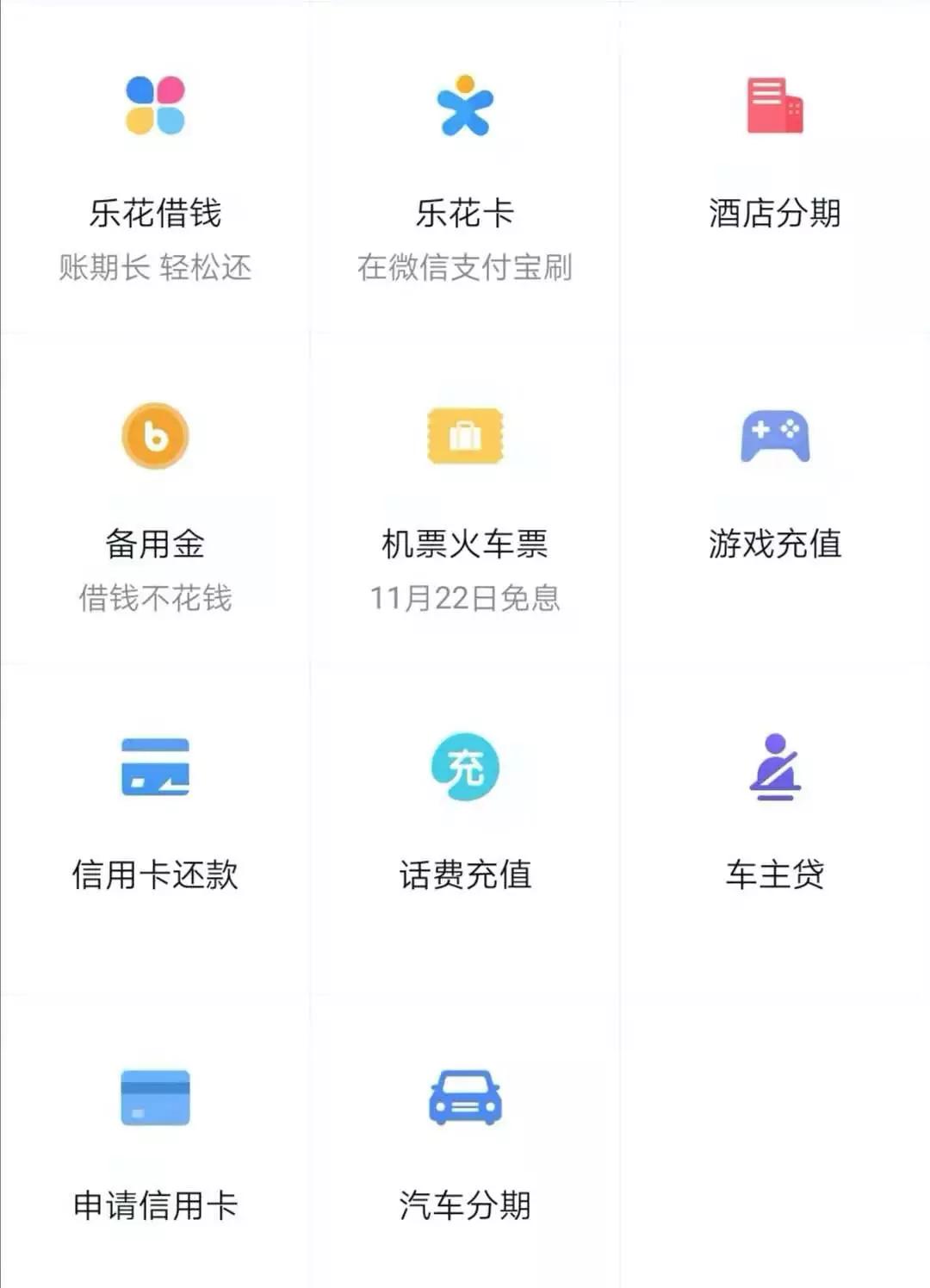Screen dimensions: 930x1288
Task: Click the 账期长 轻松还 promo text
Action: (155, 267)
